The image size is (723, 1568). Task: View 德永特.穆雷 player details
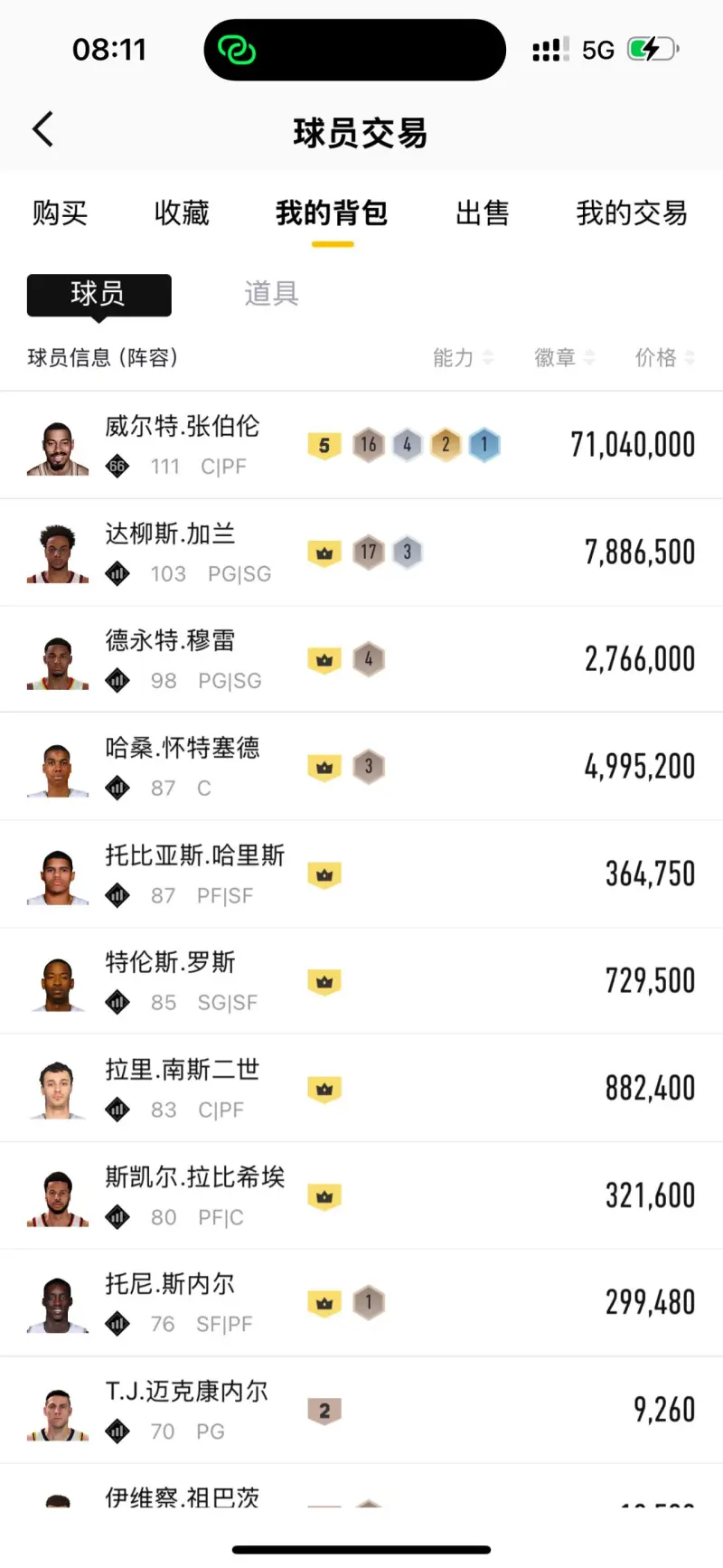(361, 659)
